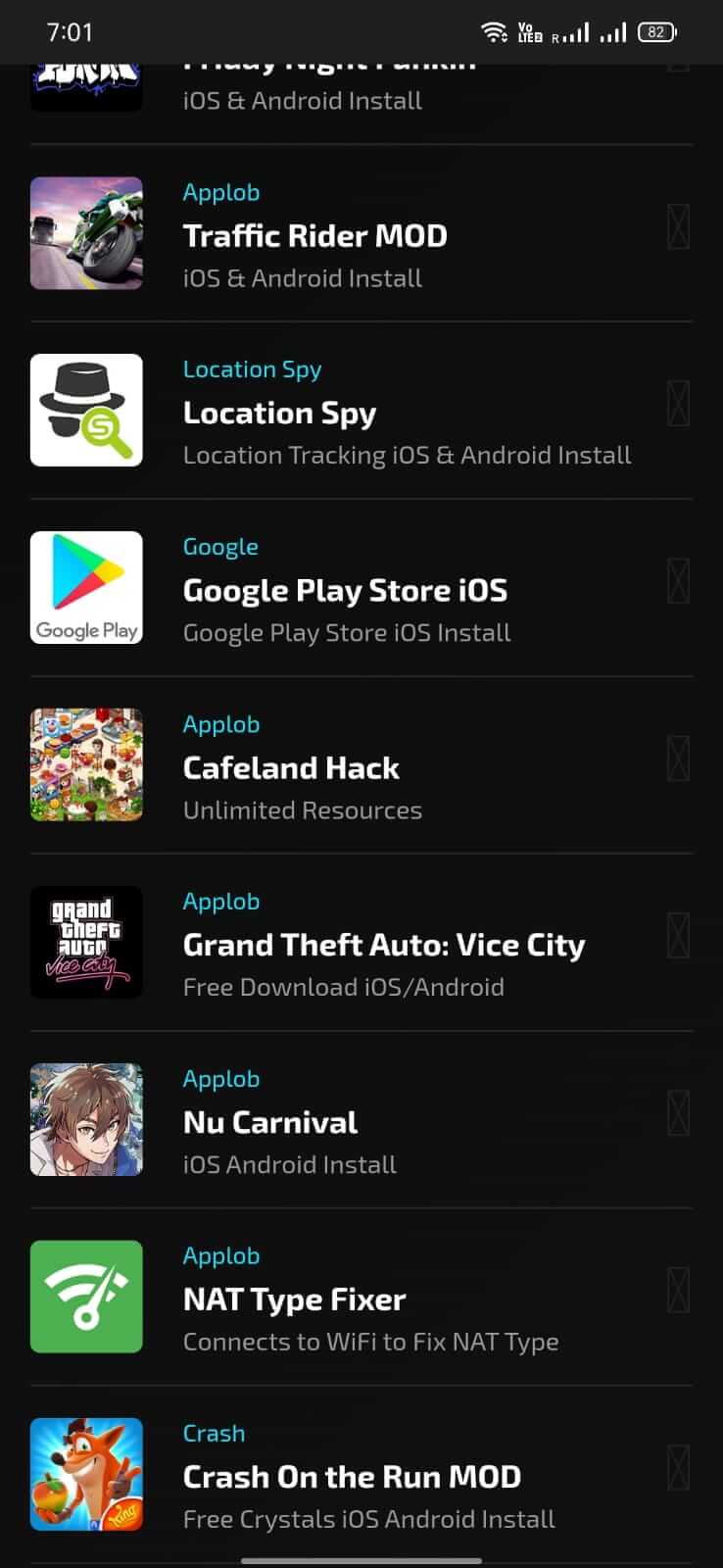The image size is (723, 1568).
Task: Tap the Grand Theft Auto: Vice City title
Action: 384,944
